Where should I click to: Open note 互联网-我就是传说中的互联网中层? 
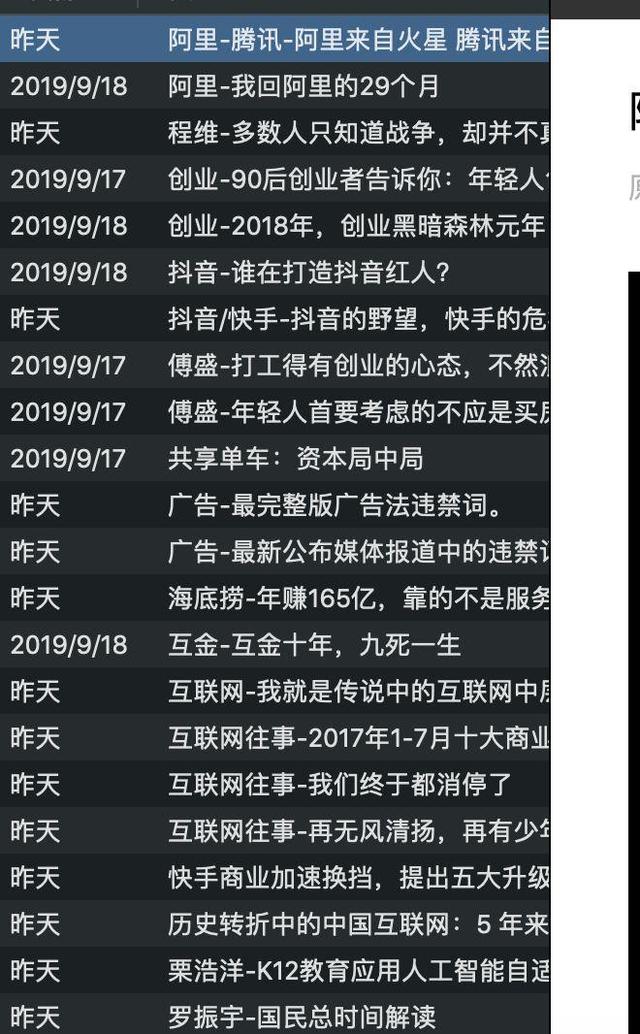(274, 690)
